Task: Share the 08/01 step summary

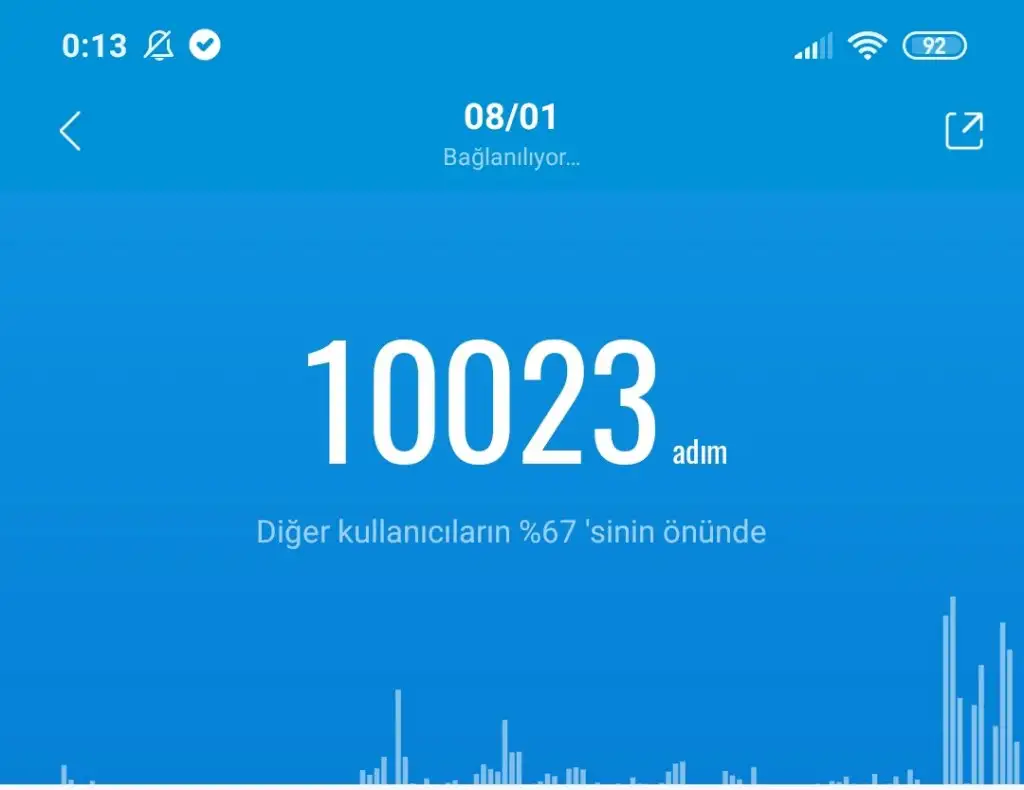Action: 964,131
